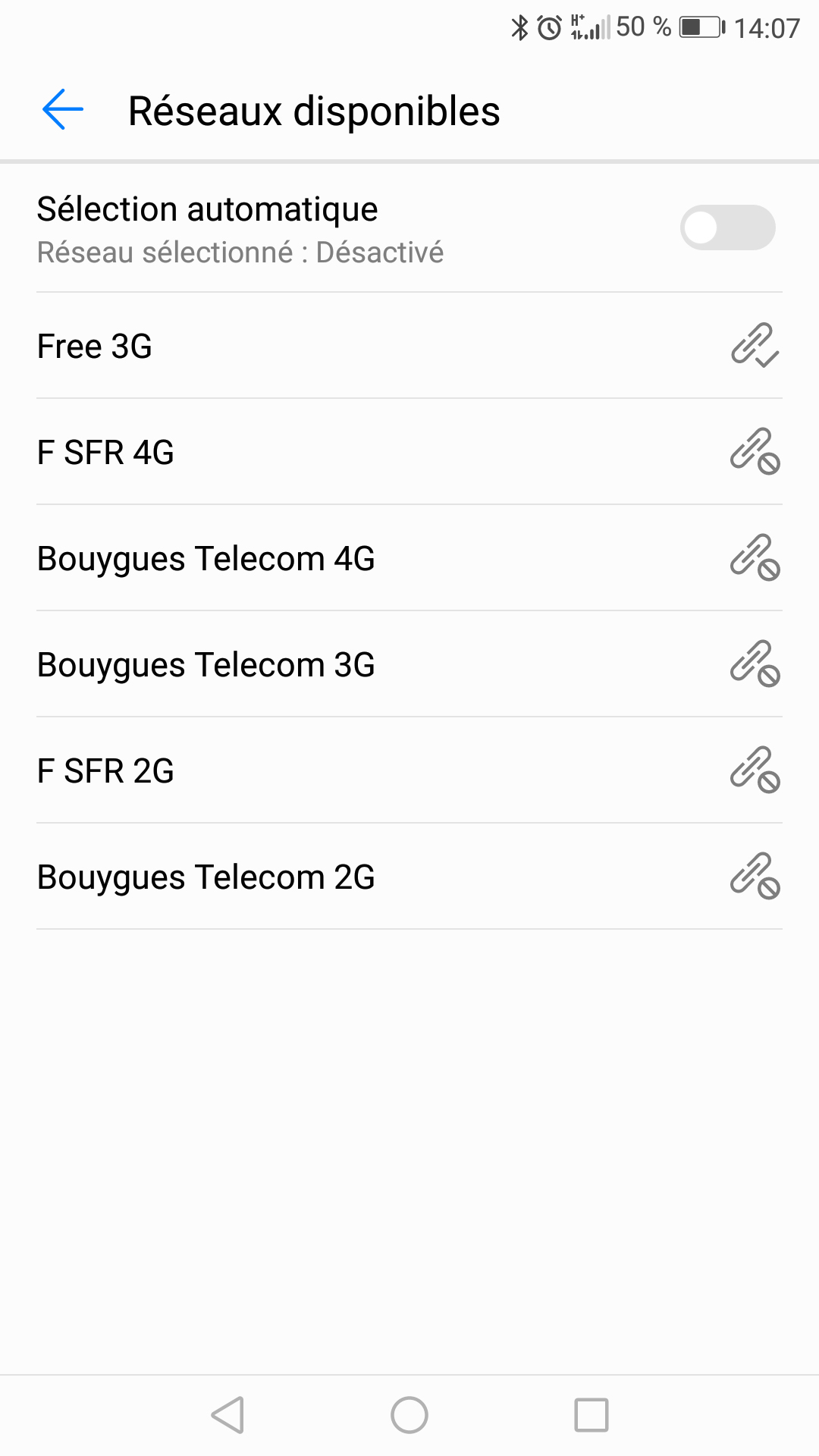Select the Free 3G network
The width and height of the screenshot is (819, 1456).
pos(409,346)
